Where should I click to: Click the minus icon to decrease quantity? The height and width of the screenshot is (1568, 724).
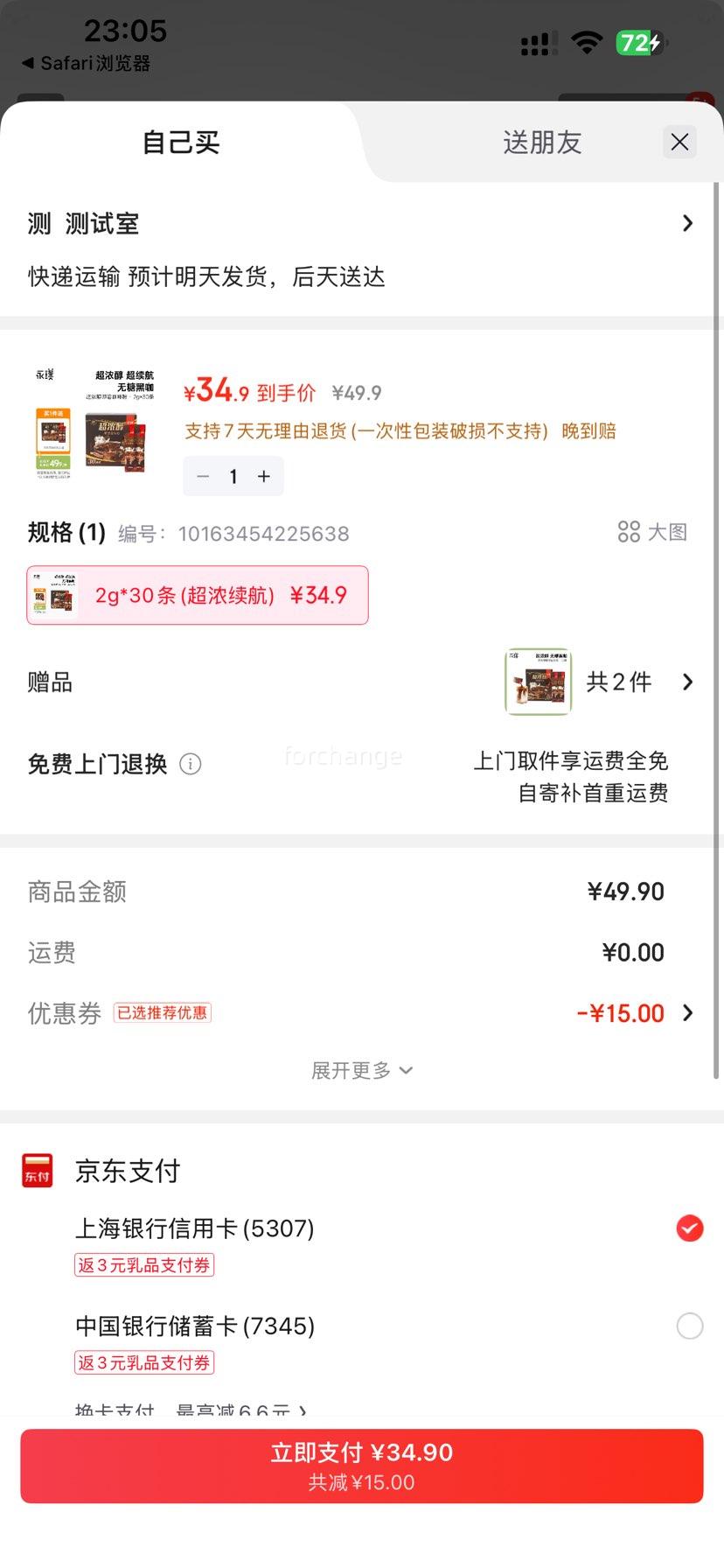(202, 476)
